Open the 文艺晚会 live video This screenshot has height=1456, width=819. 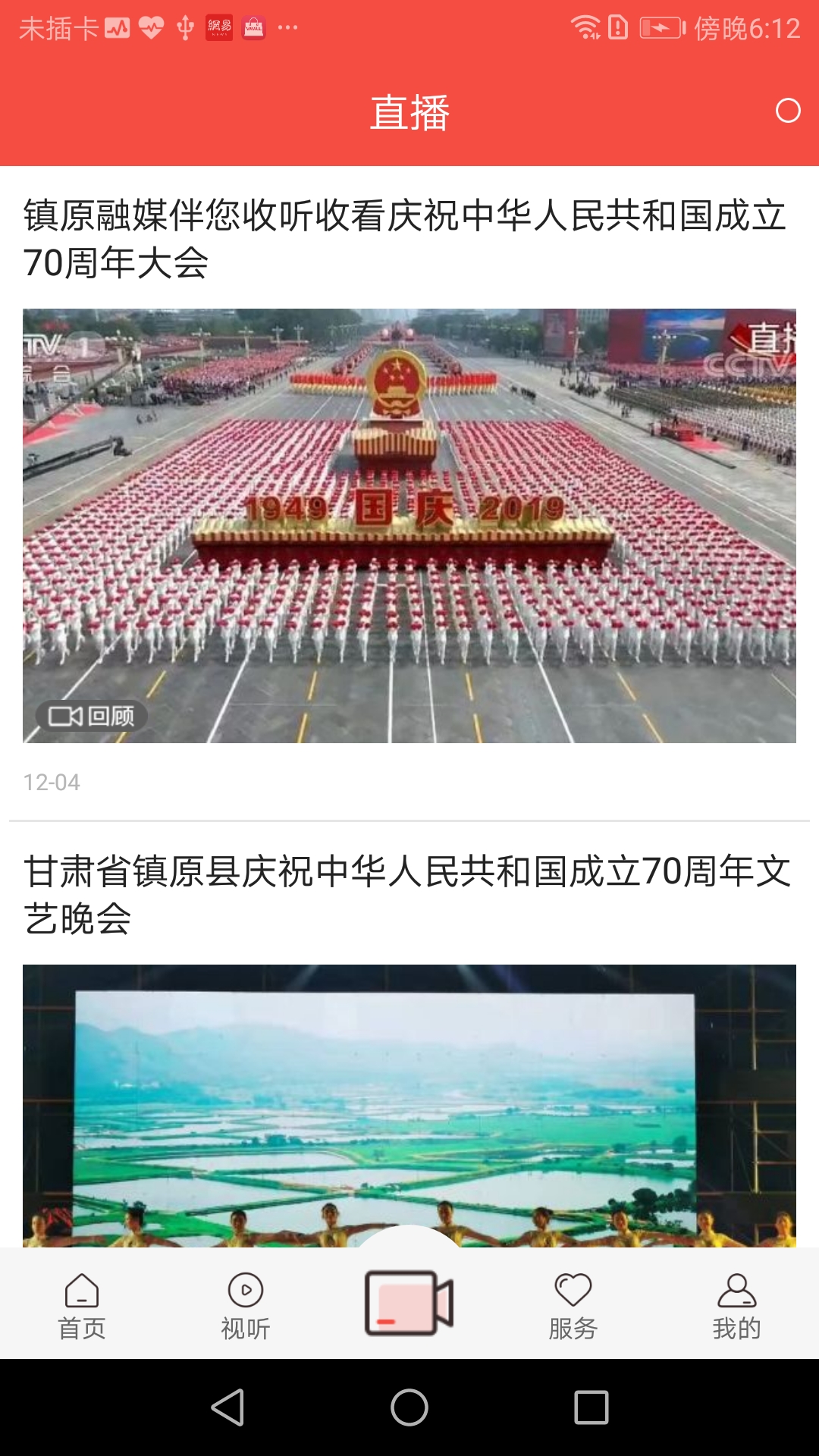pos(409,1104)
